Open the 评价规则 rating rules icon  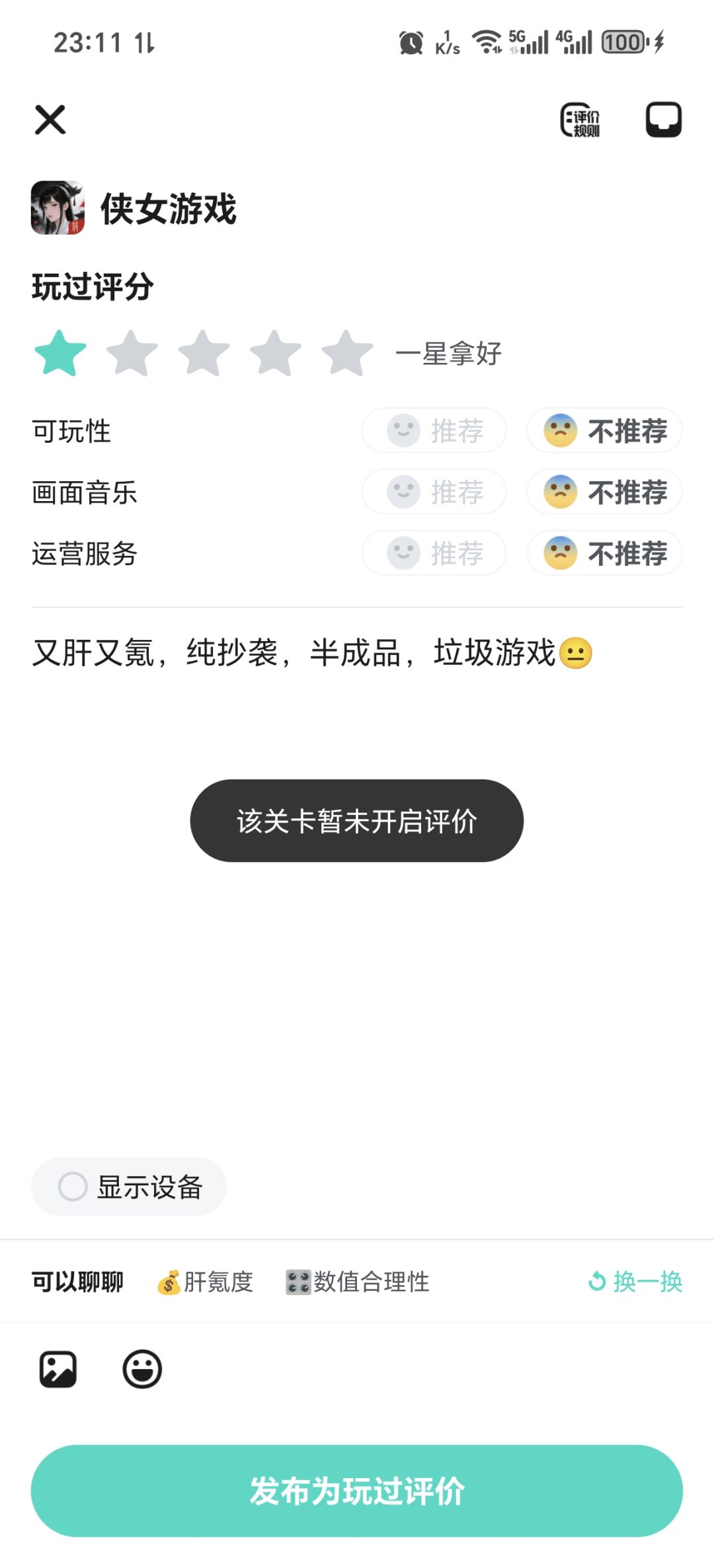(x=580, y=120)
